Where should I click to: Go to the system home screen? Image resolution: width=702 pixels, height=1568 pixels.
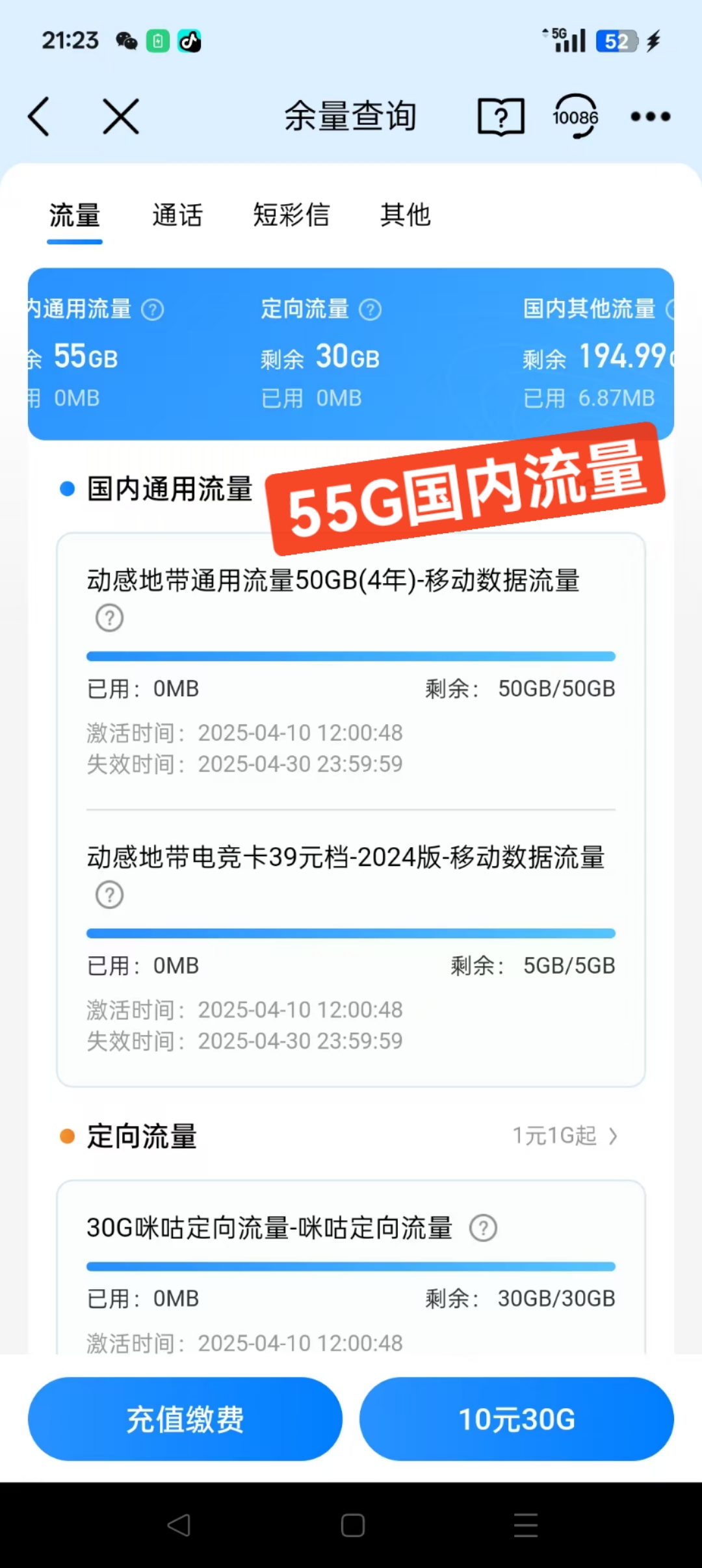(x=352, y=1525)
